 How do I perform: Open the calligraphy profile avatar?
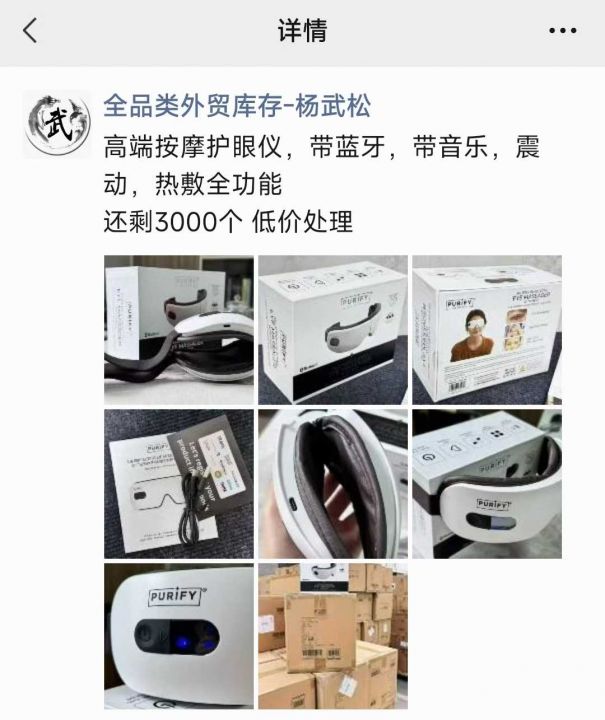pyautogui.click(x=56, y=125)
